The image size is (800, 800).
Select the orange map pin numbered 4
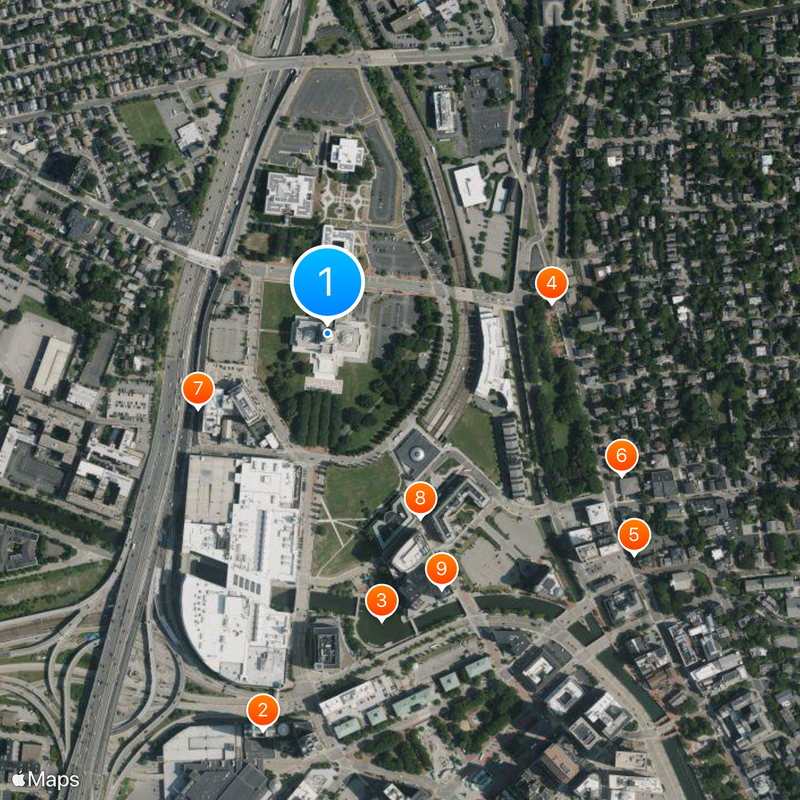550,284
